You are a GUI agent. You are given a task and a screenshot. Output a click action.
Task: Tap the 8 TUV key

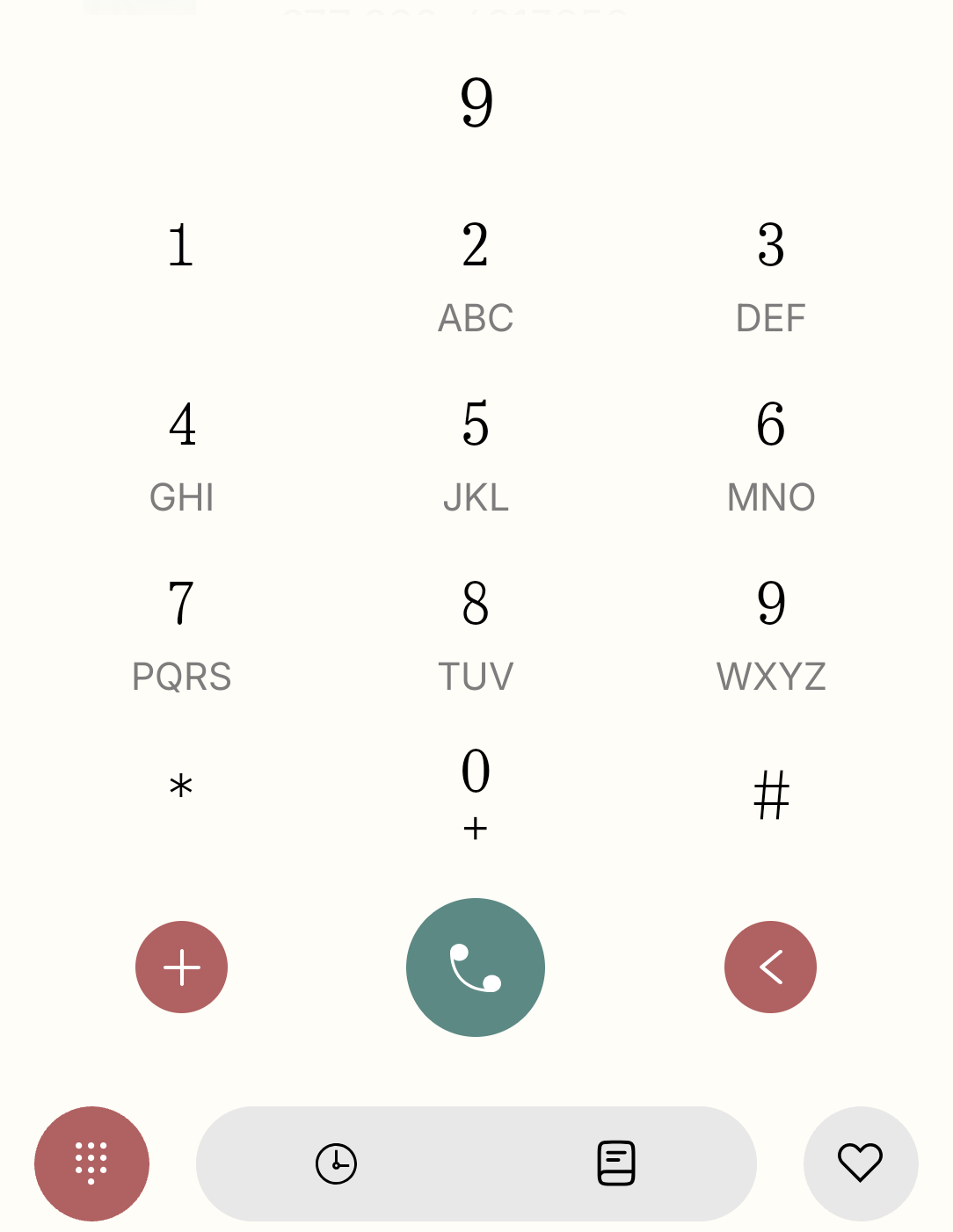click(x=476, y=632)
